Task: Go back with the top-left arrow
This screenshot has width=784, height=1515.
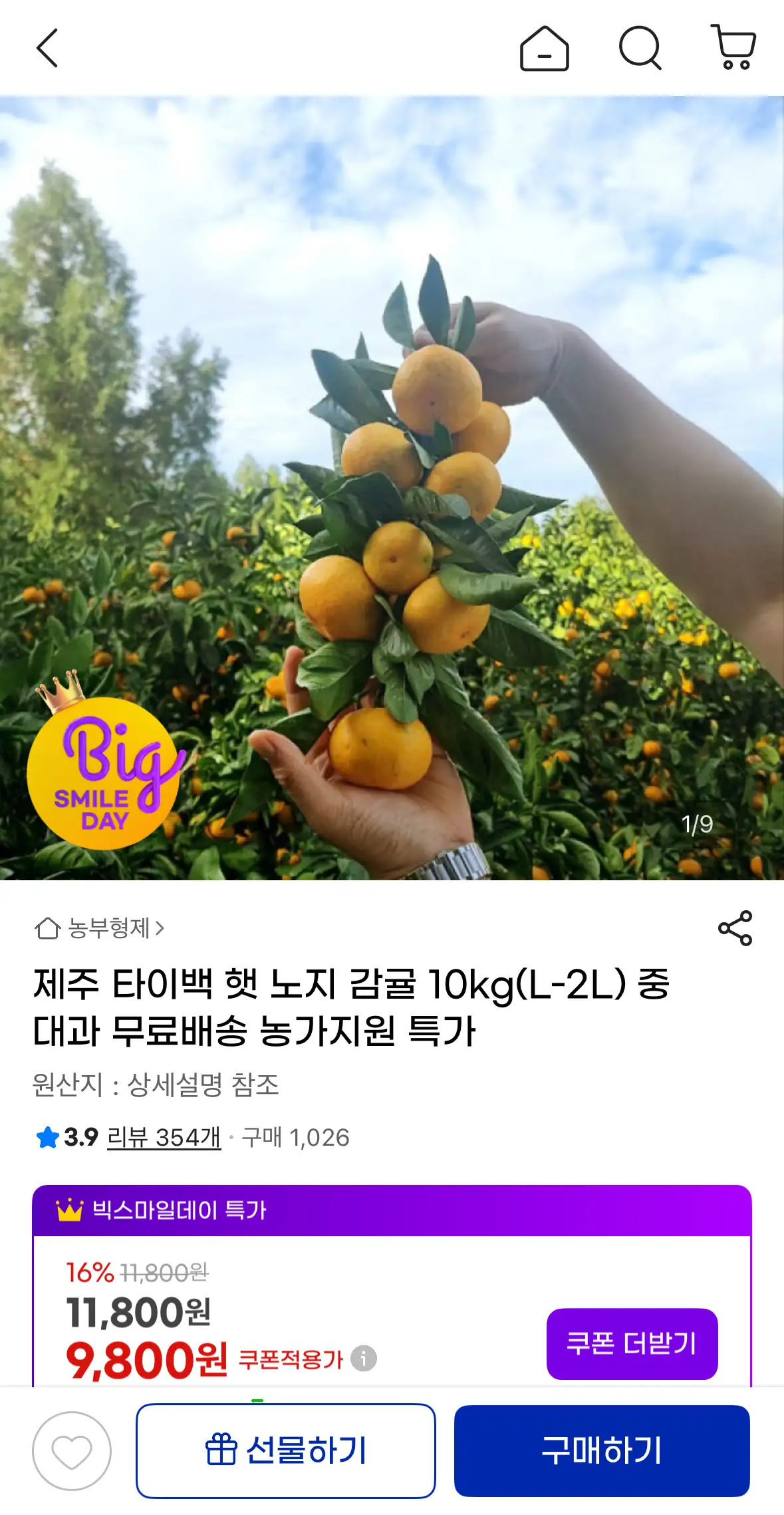Action: [47, 48]
